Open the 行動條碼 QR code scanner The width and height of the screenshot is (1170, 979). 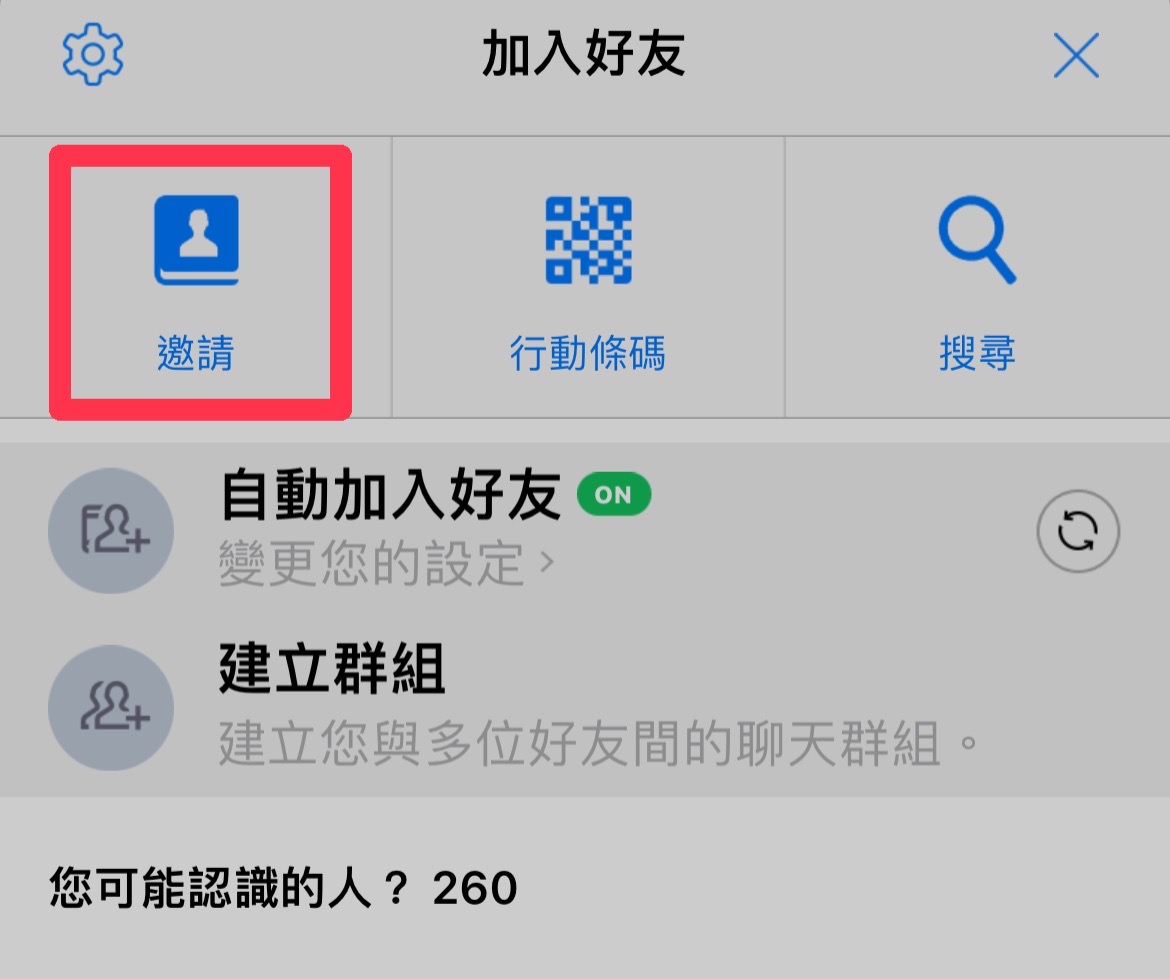[x=588, y=282]
